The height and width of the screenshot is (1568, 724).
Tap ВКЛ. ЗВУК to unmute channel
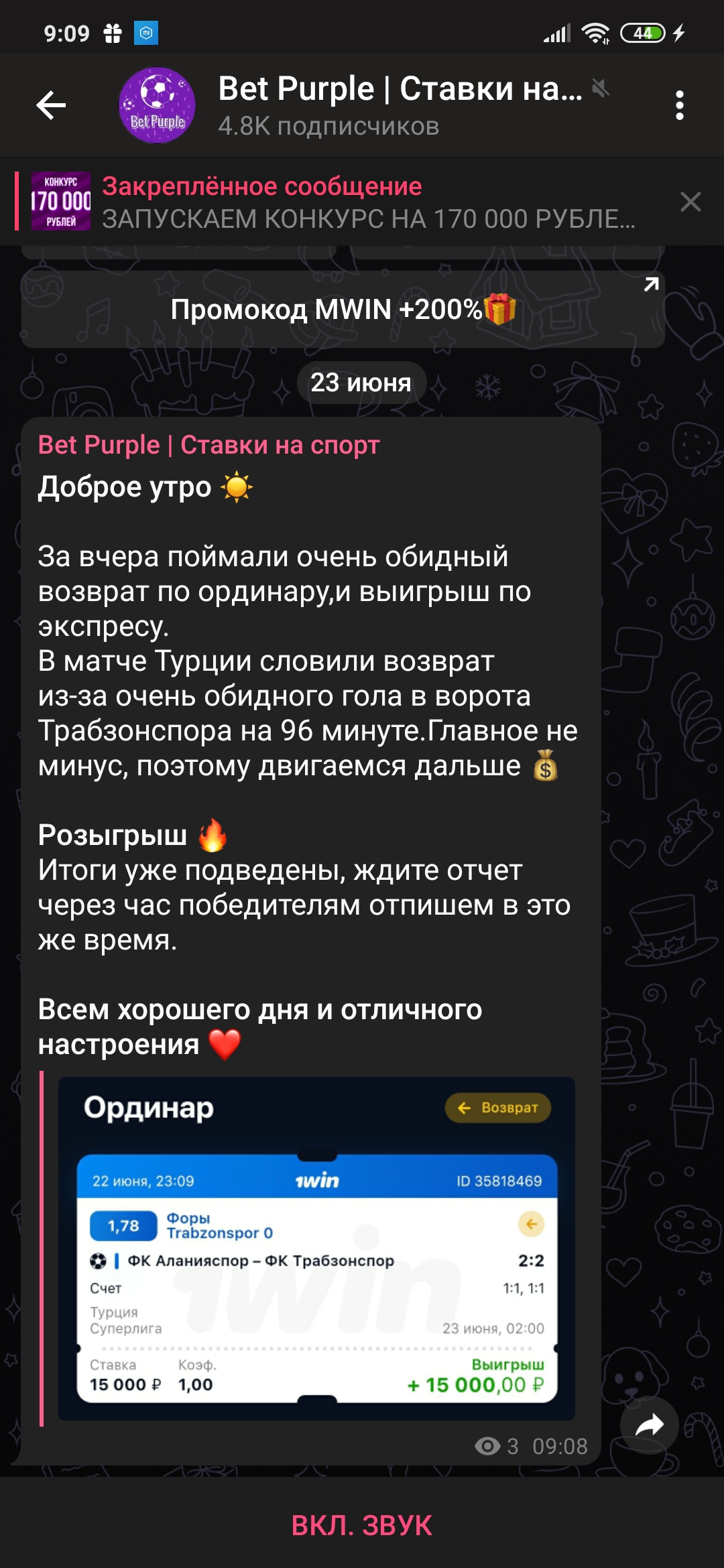pos(362,1525)
